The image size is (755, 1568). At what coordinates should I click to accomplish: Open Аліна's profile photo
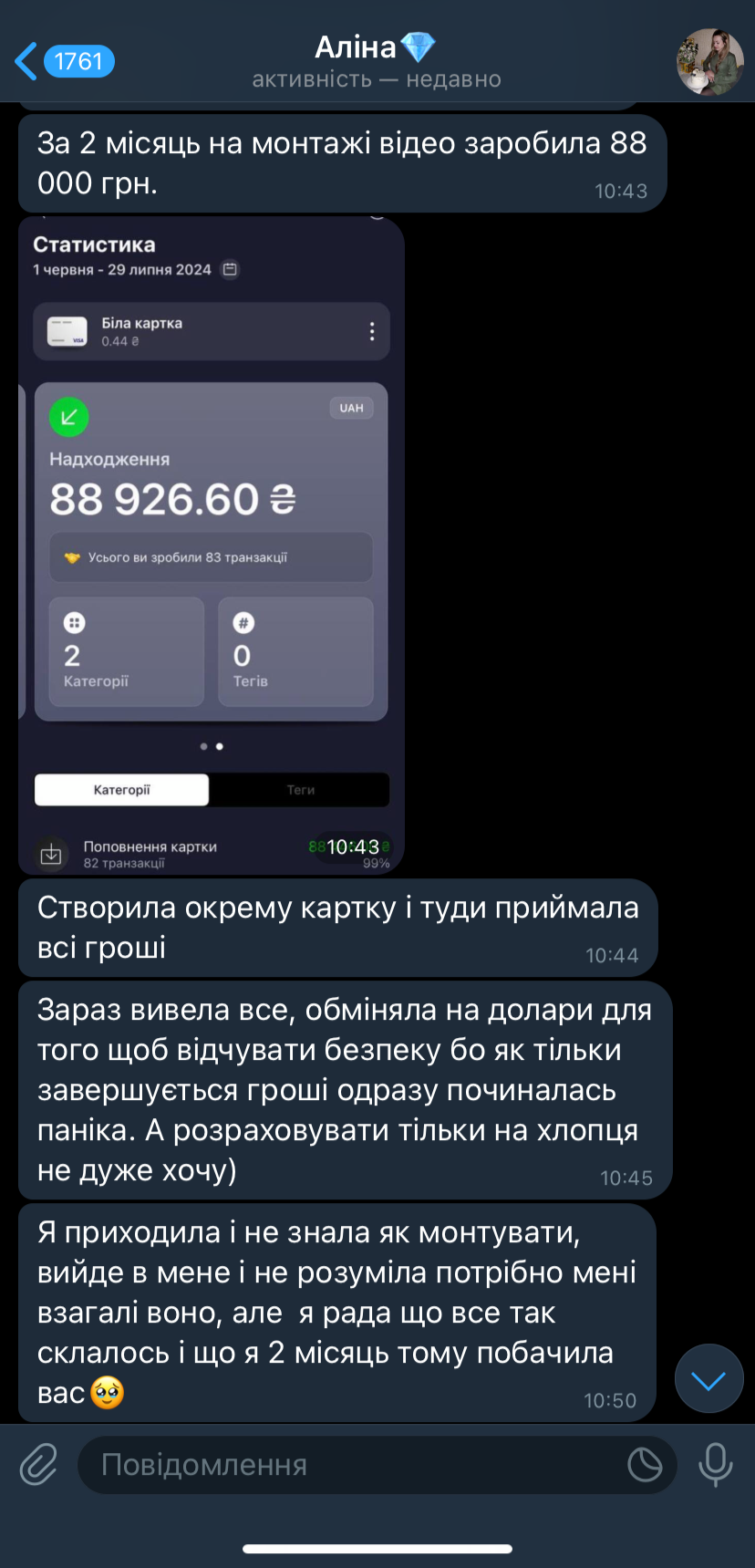tap(709, 62)
